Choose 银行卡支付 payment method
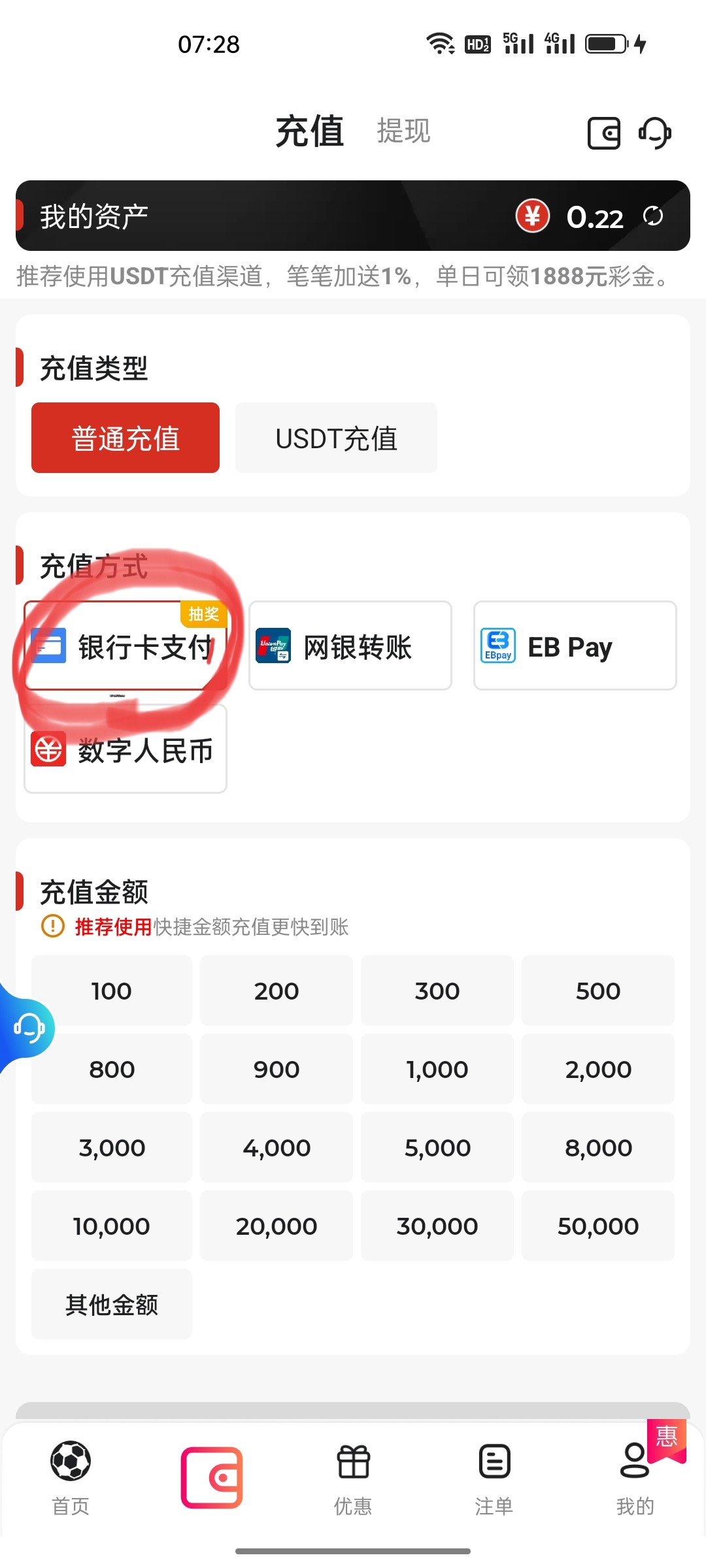706x1568 pixels. 126,646
